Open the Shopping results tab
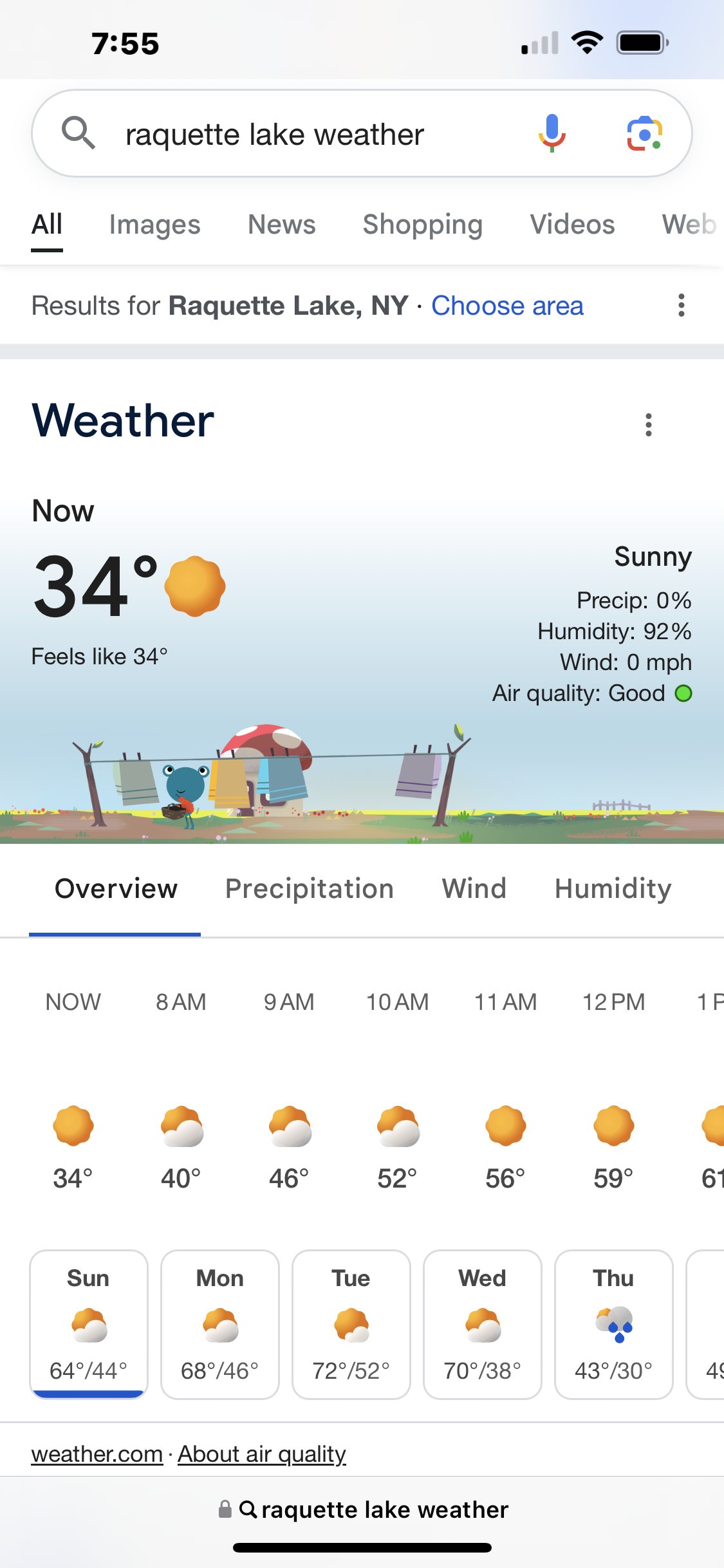The height and width of the screenshot is (1568, 724). coord(423,225)
